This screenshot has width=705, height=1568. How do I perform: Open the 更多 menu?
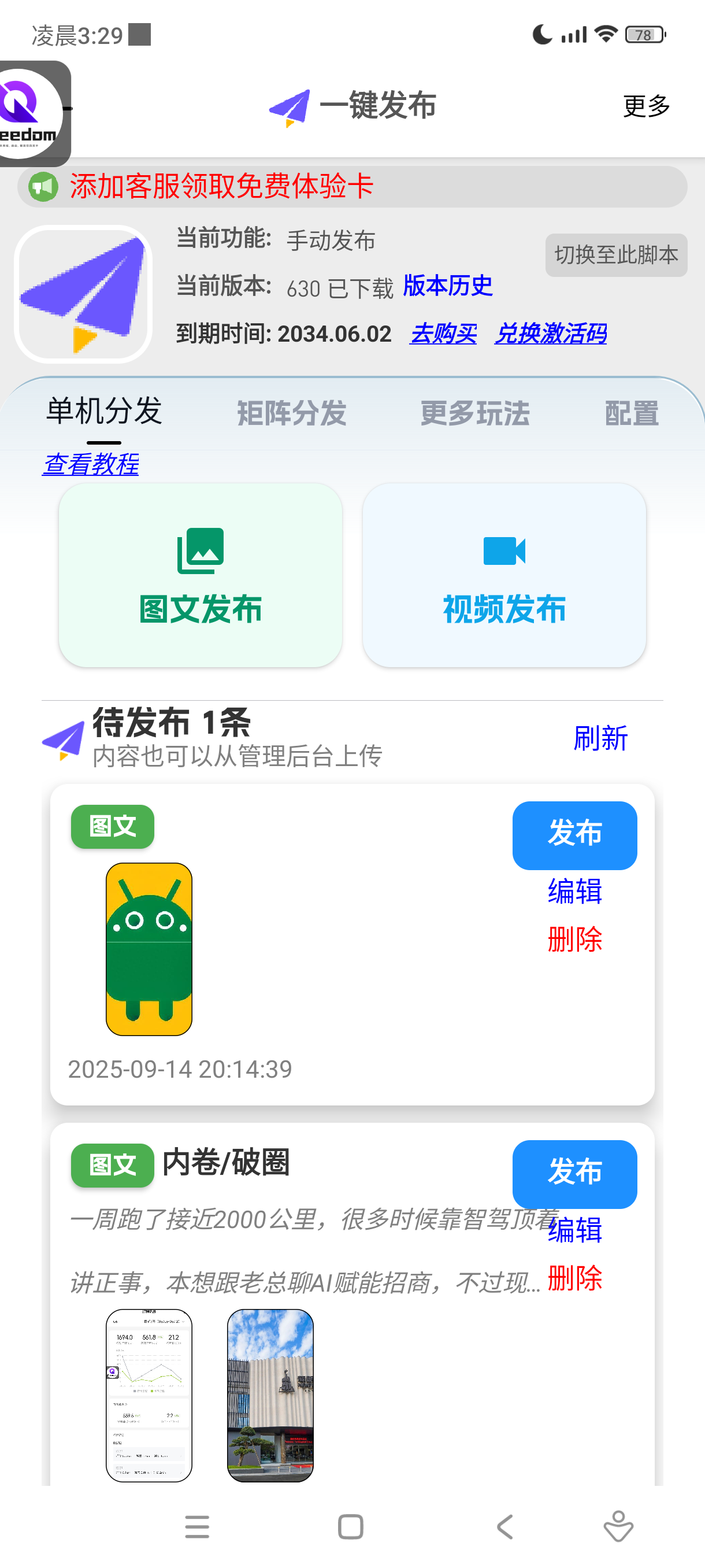point(646,106)
